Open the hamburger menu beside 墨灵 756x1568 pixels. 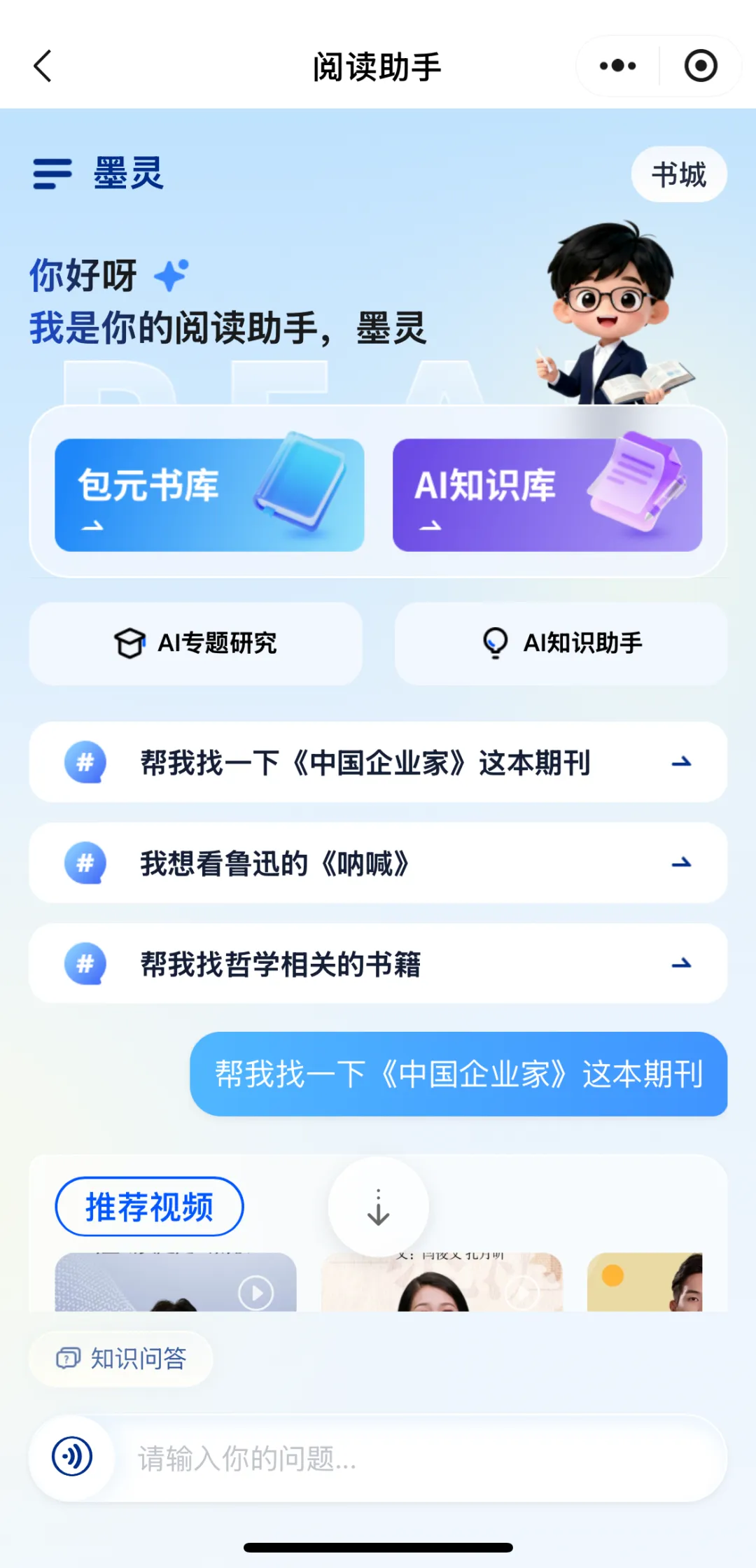tap(52, 174)
